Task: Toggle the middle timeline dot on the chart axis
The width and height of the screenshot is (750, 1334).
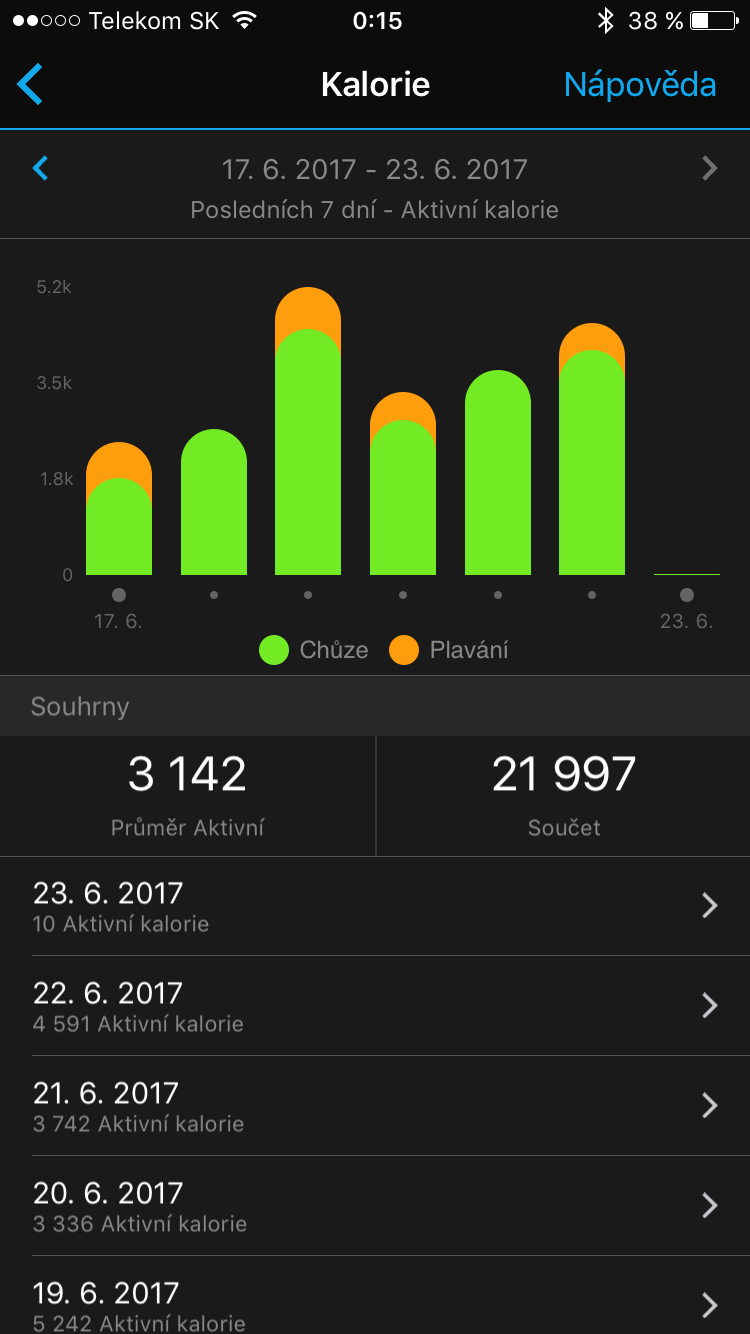Action: 403,594
